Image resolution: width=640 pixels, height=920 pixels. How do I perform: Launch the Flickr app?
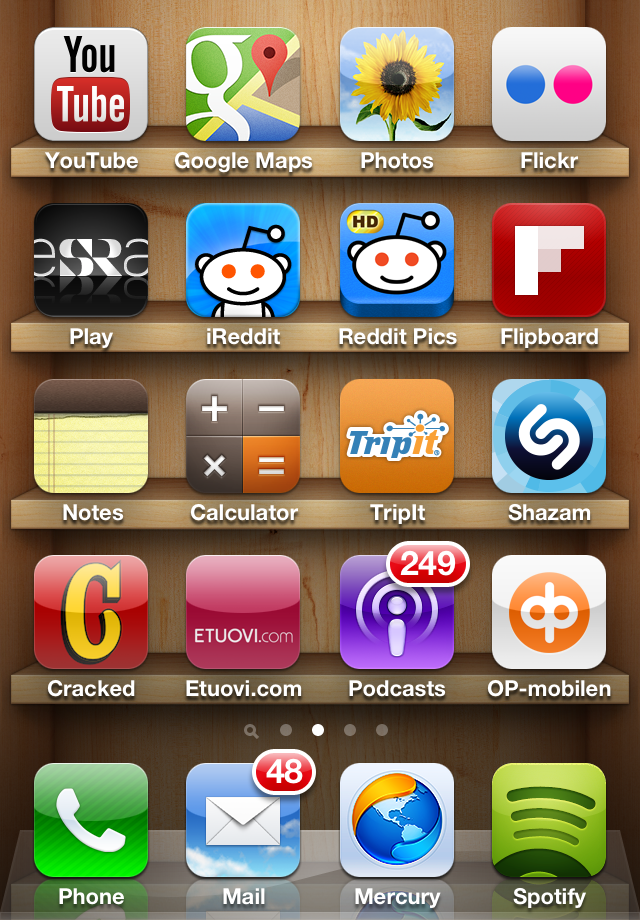coord(549,84)
